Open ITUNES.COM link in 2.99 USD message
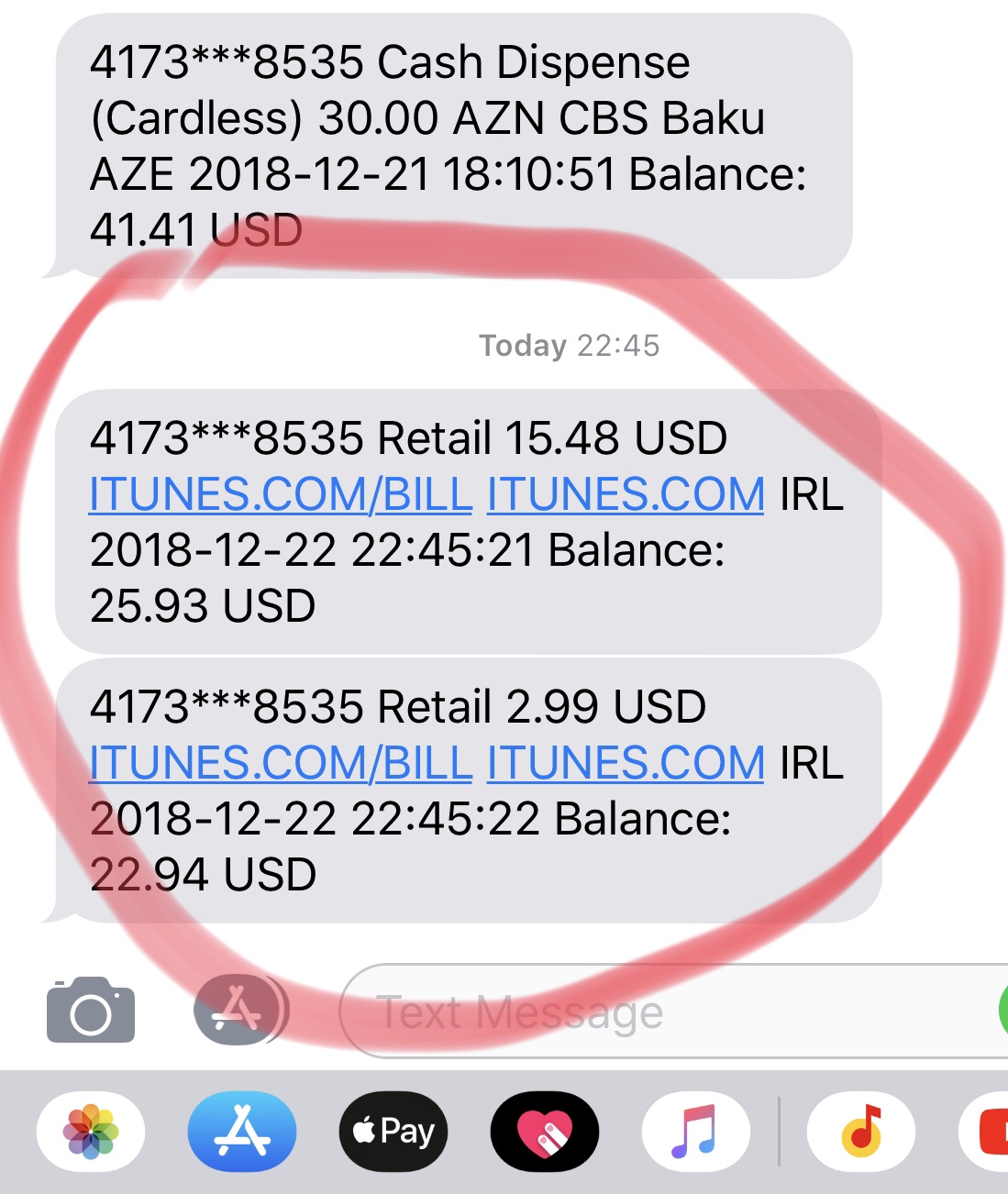The height and width of the screenshot is (1194, 1008). pyautogui.click(x=626, y=763)
